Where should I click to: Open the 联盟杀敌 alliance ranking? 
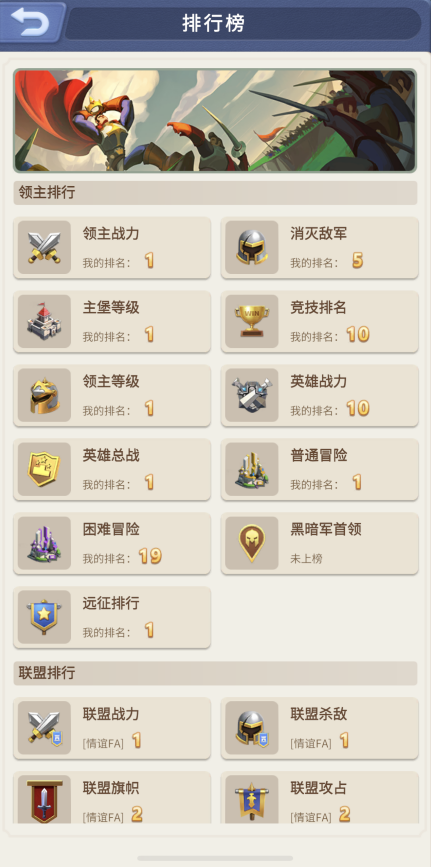click(320, 728)
